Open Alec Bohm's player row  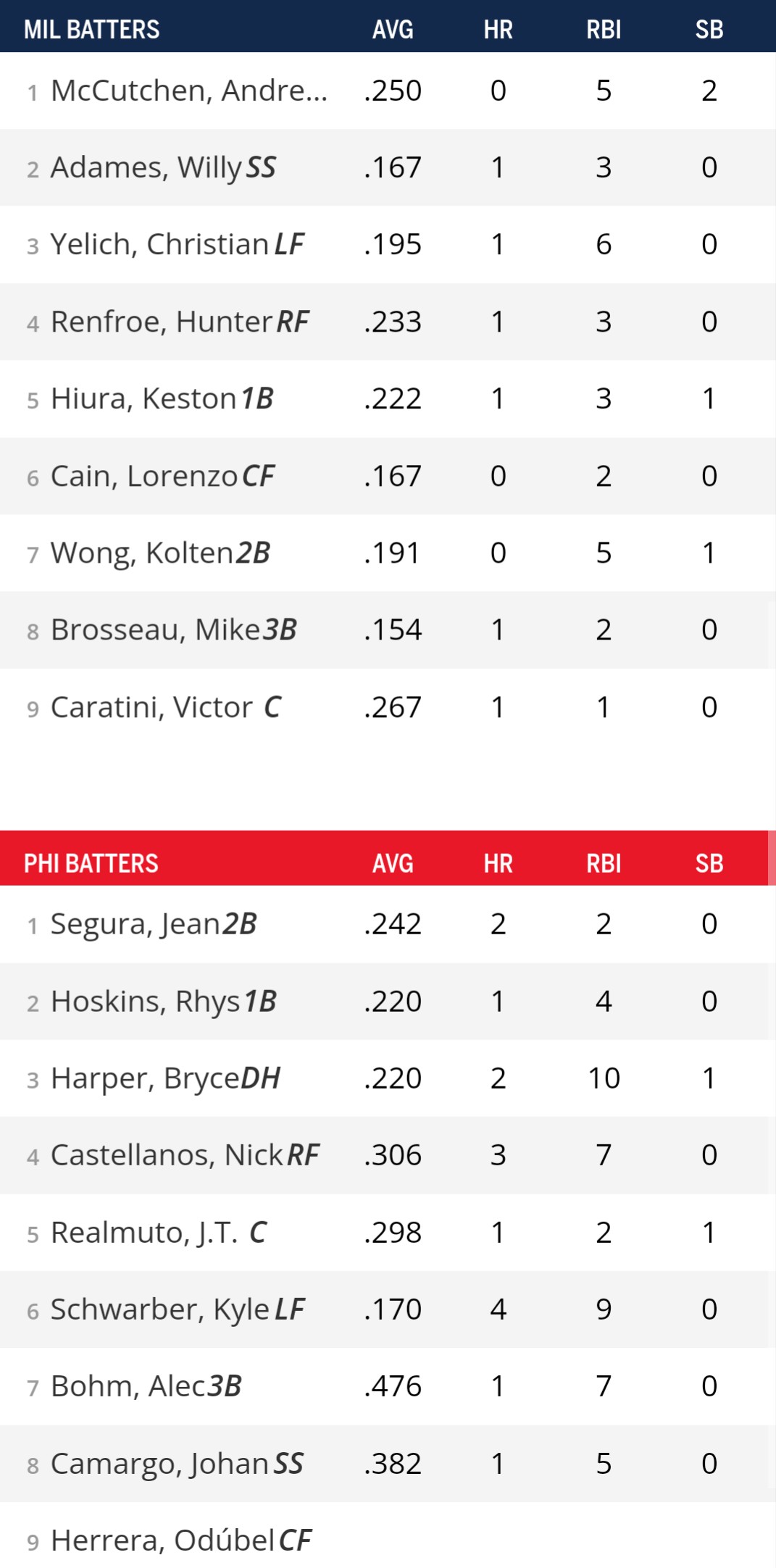point(146,1386)
